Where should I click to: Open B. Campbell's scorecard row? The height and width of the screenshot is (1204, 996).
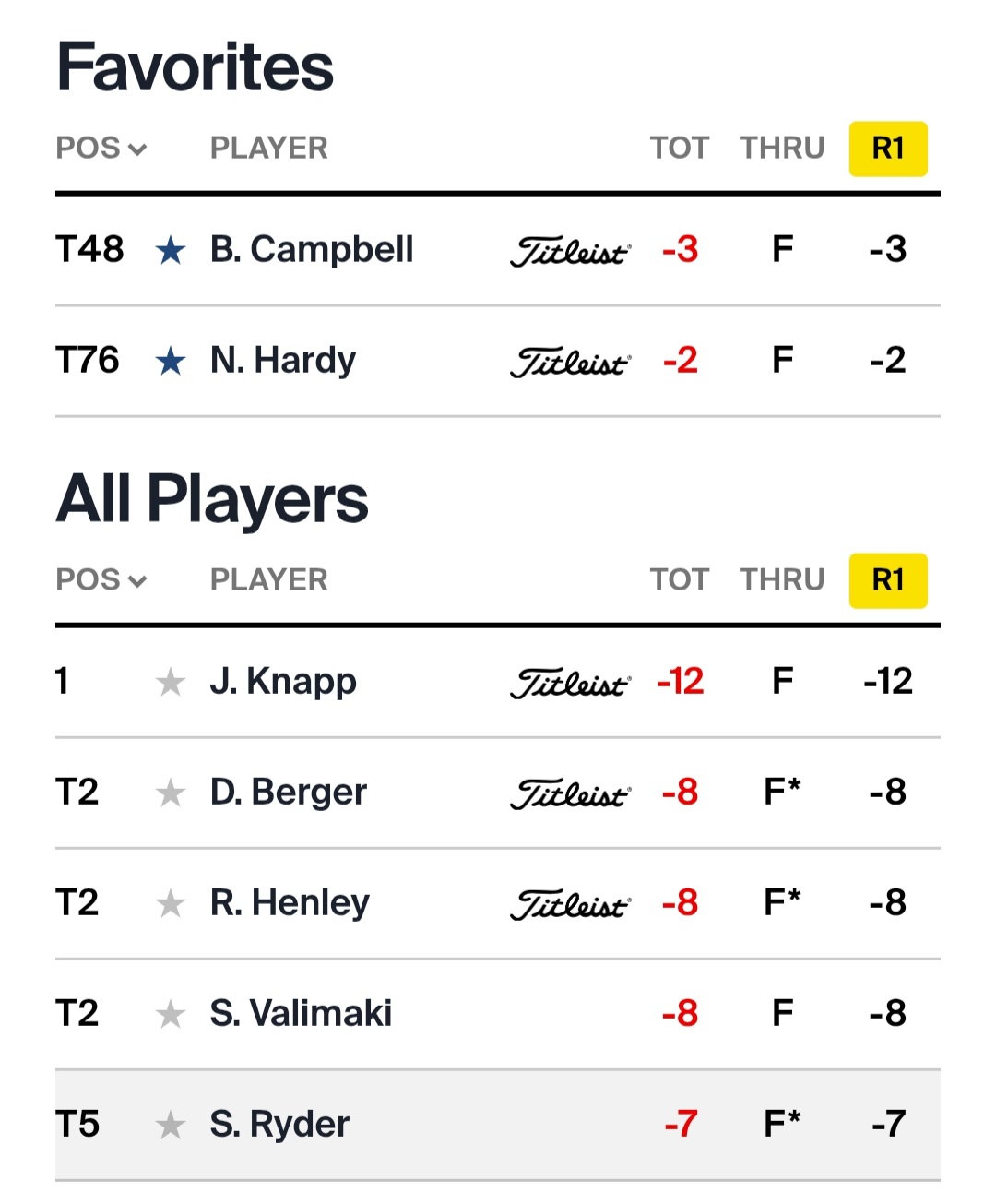(x=312, y=250)
